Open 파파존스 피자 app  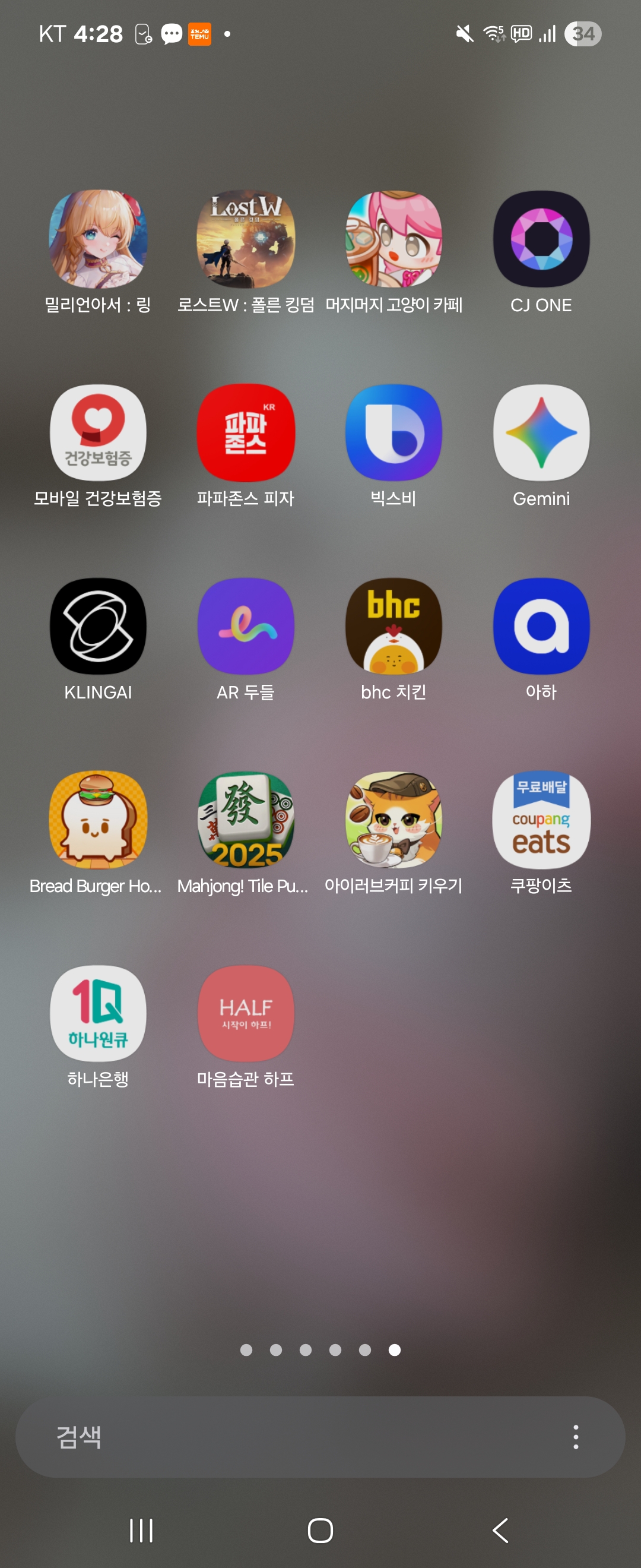click(246, 432)
